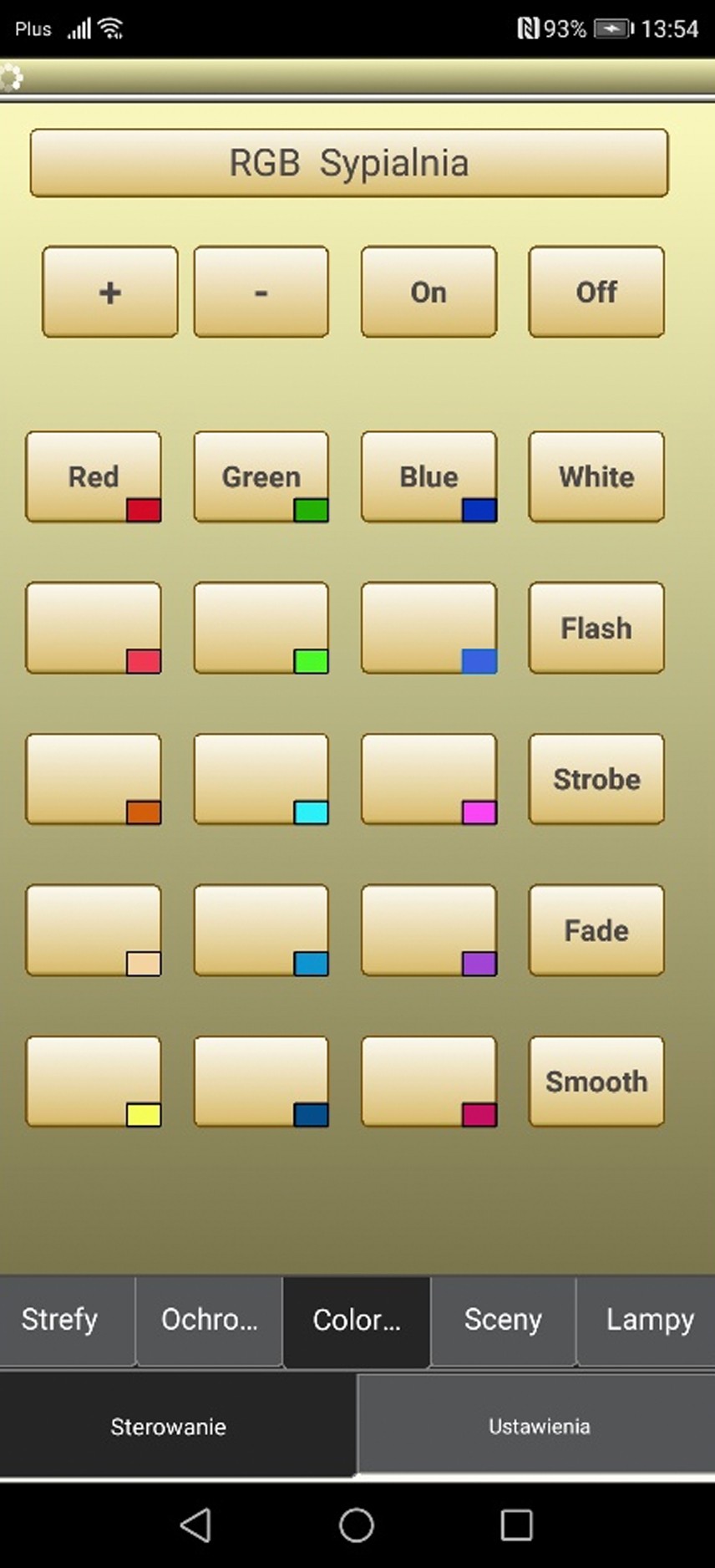Image resolution: width=715 pixels, height=1568 pixels.
Task: Turn the RGB light Off
Action: click(x=596, y=292)
